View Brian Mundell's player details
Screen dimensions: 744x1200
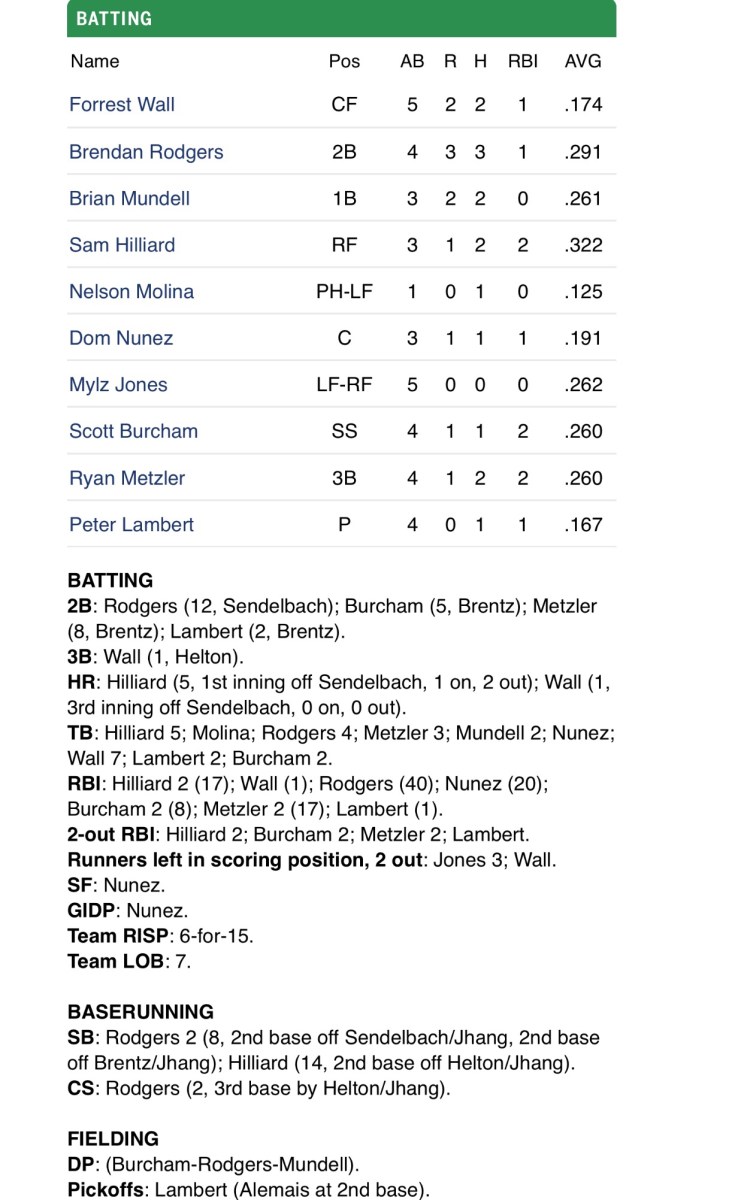tap(129, 198)
